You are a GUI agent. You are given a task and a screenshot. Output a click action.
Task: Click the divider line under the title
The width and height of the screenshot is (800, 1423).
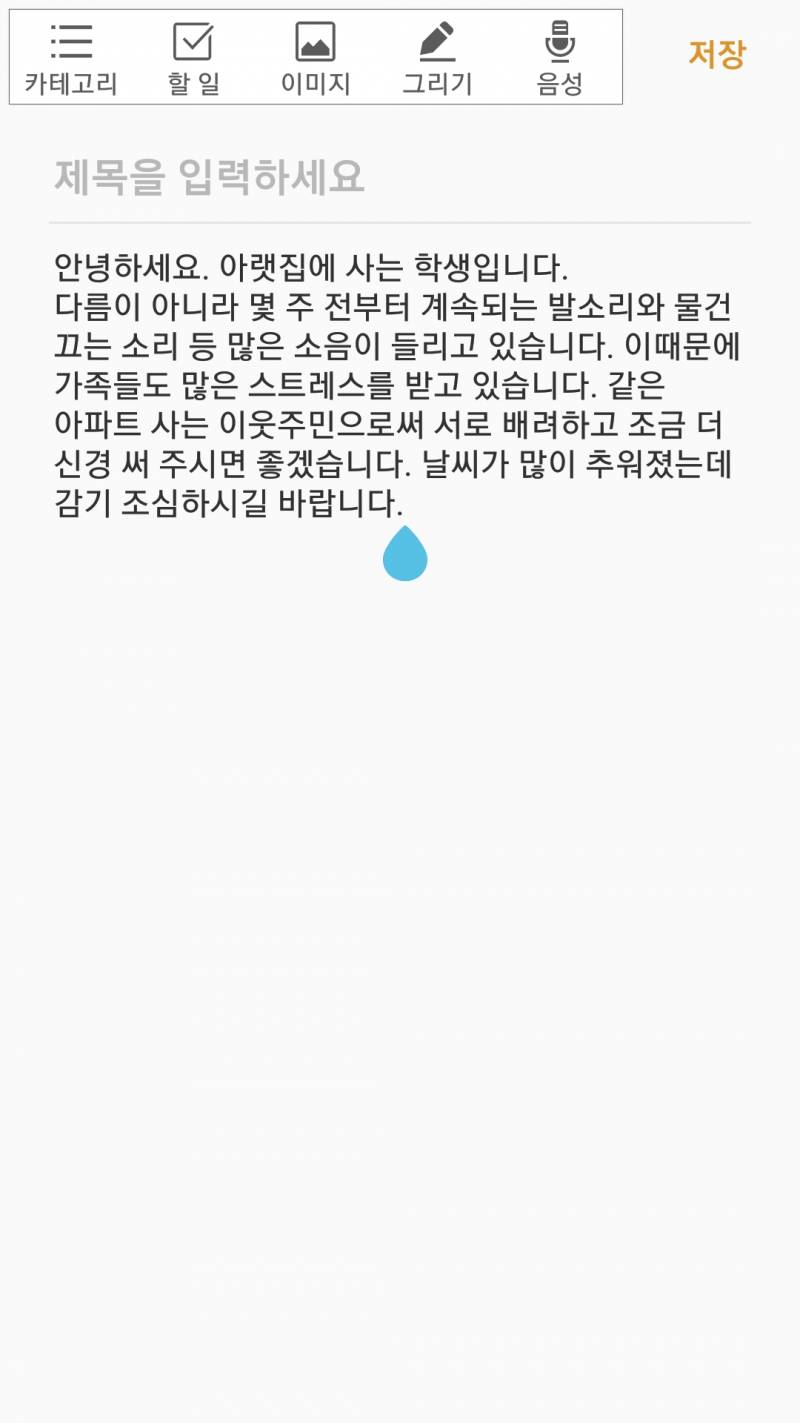point(400,220)
